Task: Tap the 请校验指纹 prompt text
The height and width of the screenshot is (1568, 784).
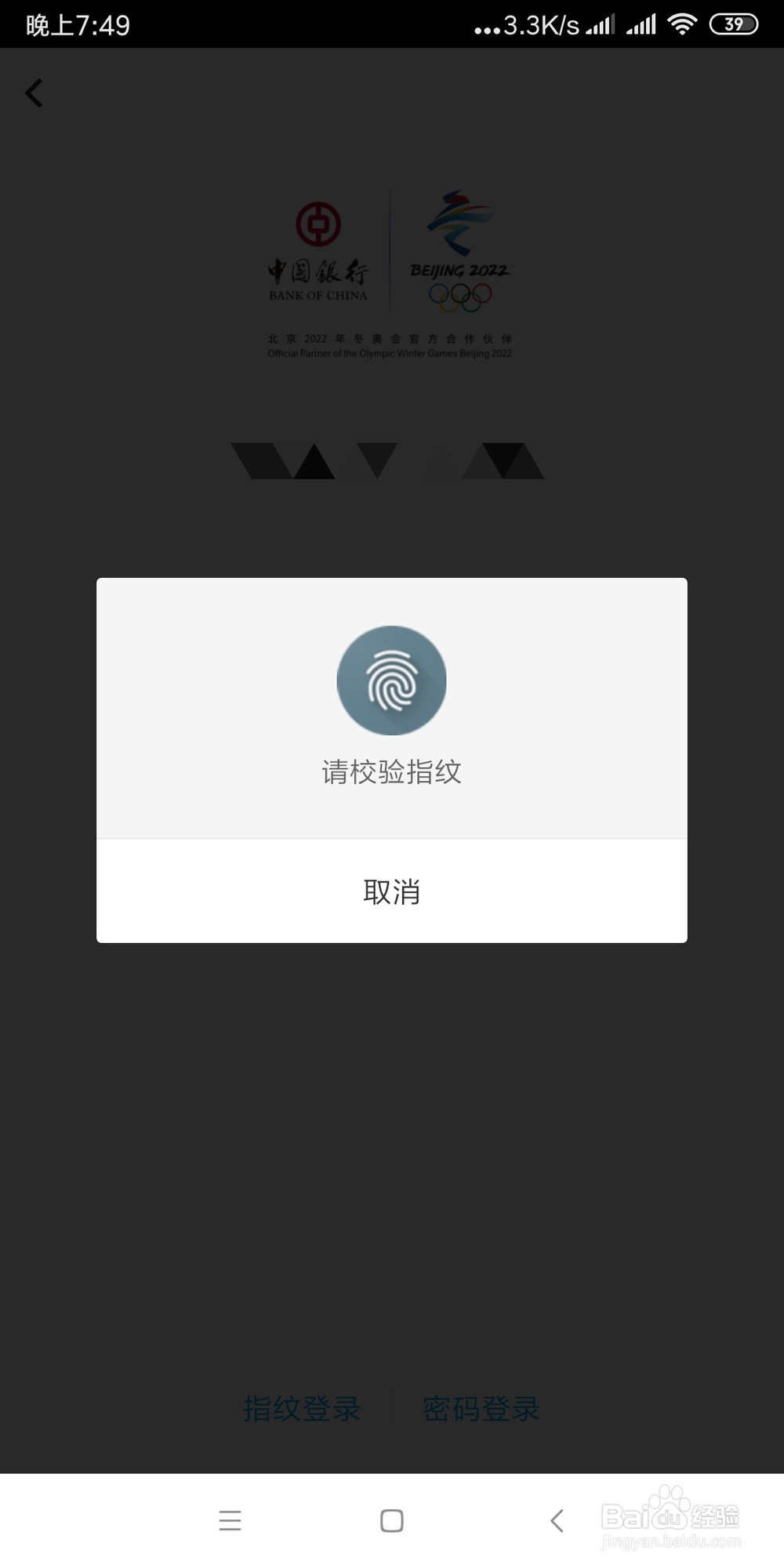Action: 392,771
